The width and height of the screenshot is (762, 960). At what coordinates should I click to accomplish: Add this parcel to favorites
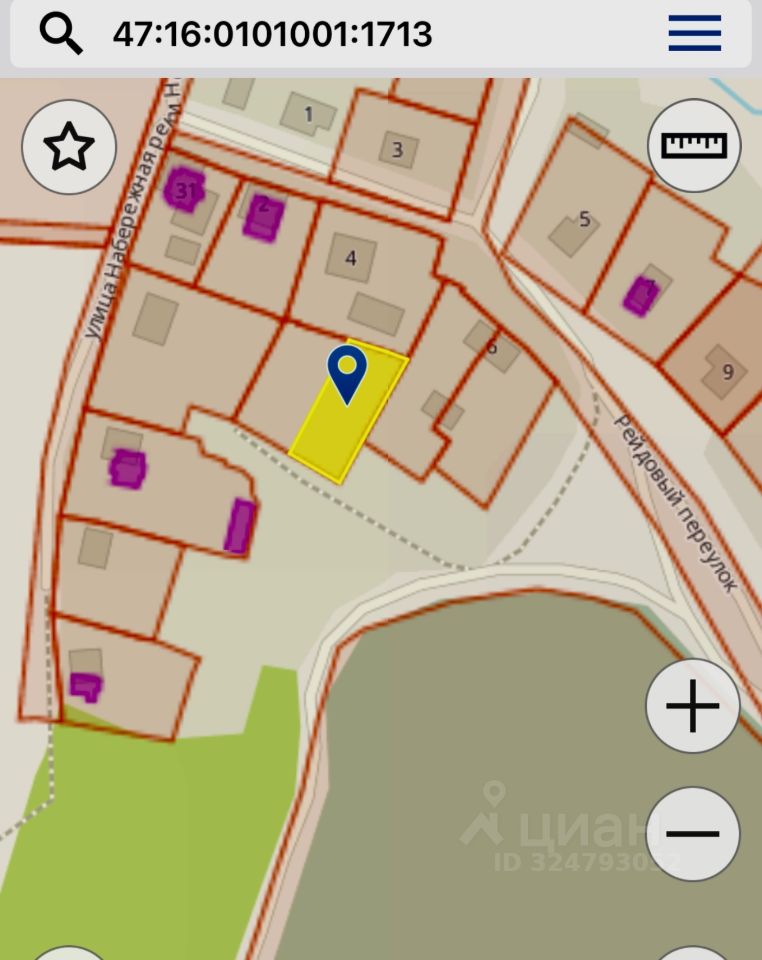click(69, 147)
